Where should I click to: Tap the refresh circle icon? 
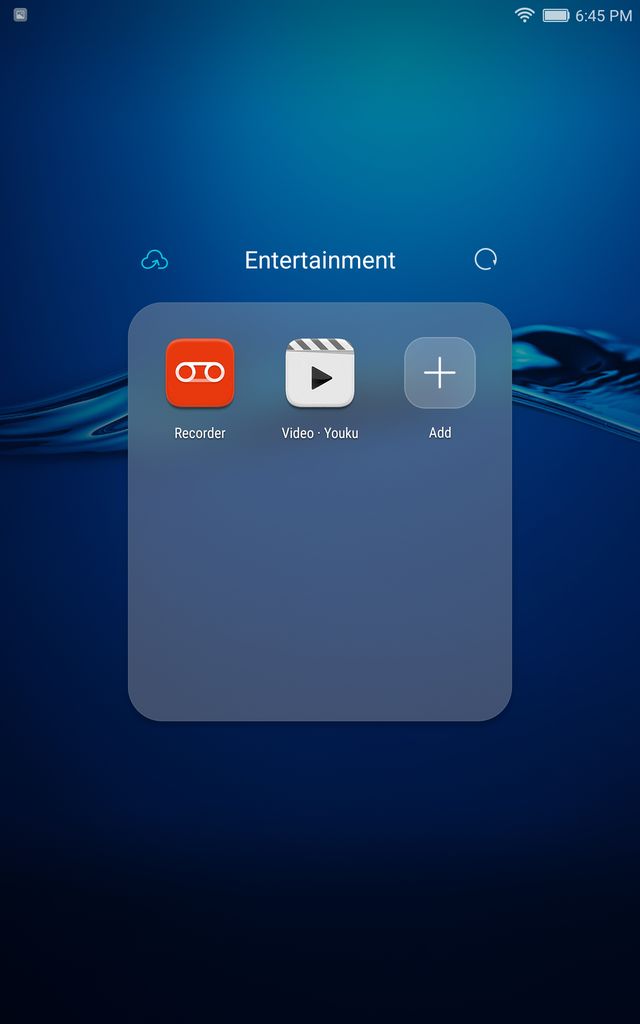485,260
